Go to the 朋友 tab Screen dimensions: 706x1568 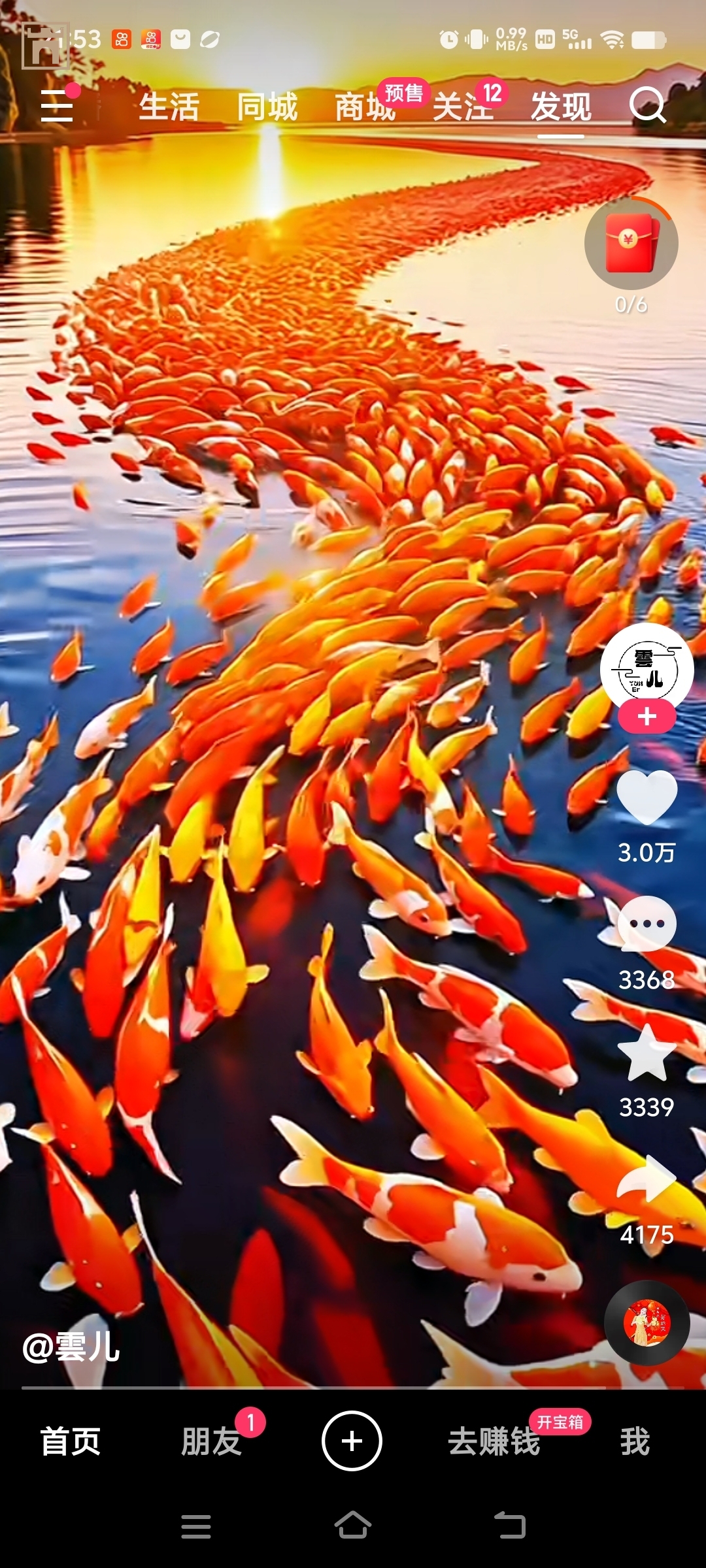[211, 1442]
